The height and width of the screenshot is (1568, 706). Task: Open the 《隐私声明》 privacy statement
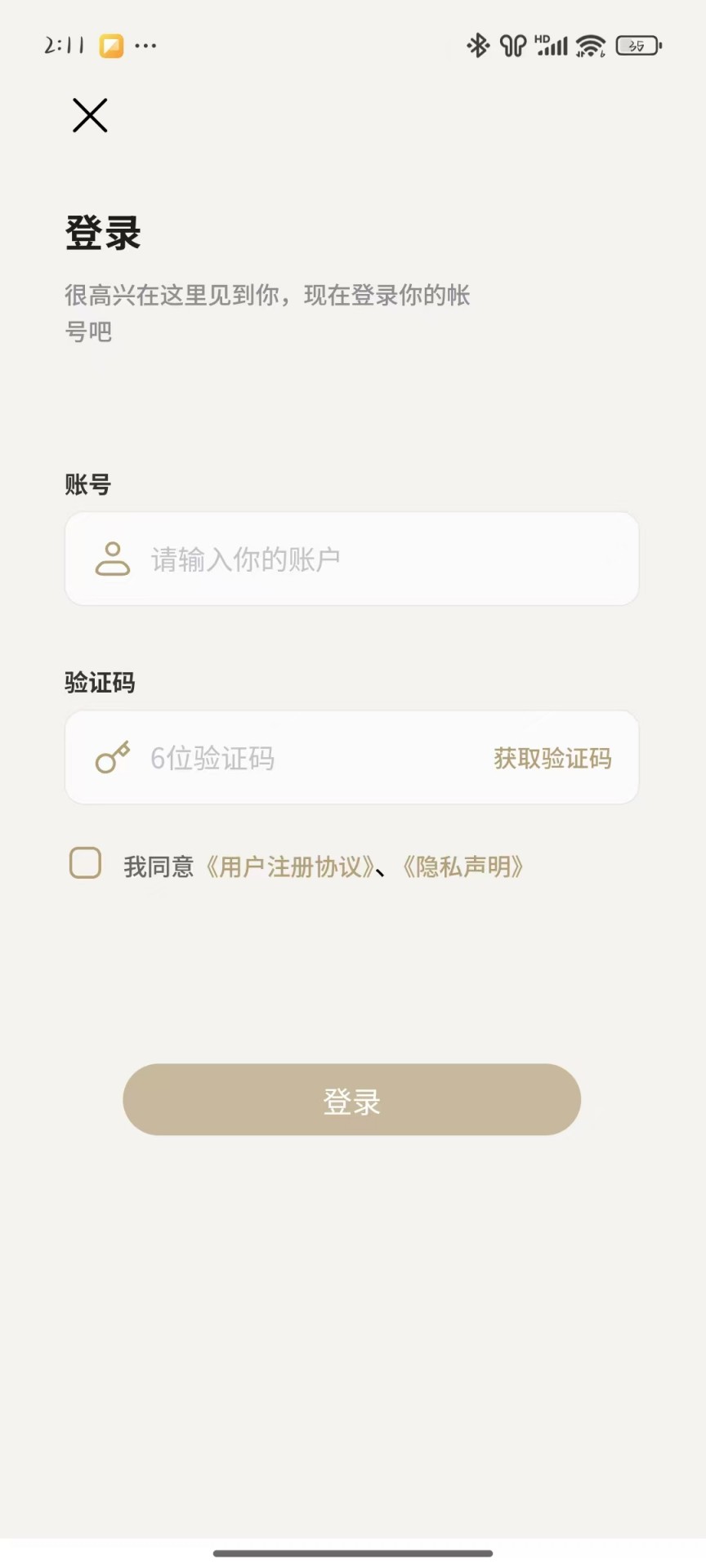click(463, 866)
